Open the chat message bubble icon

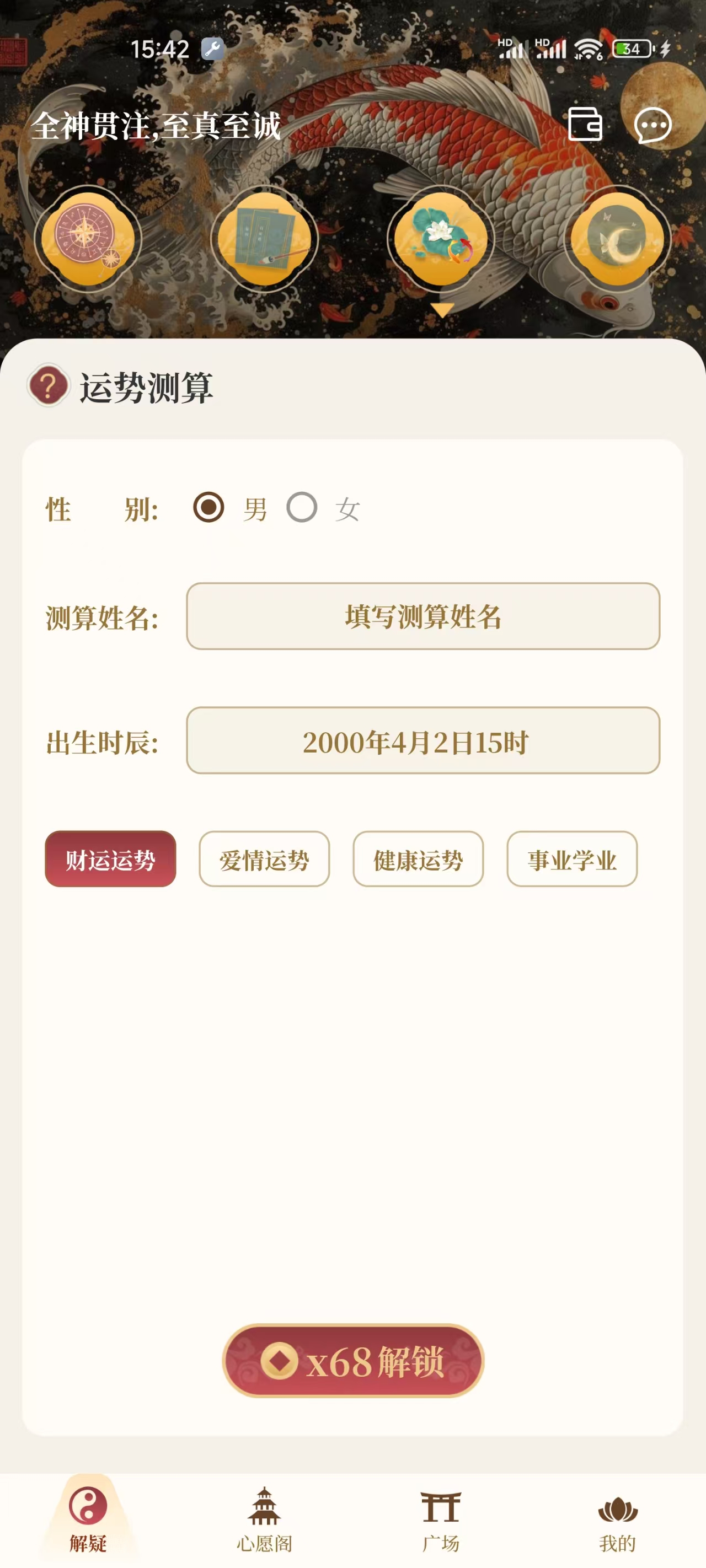tap(652, 125)
